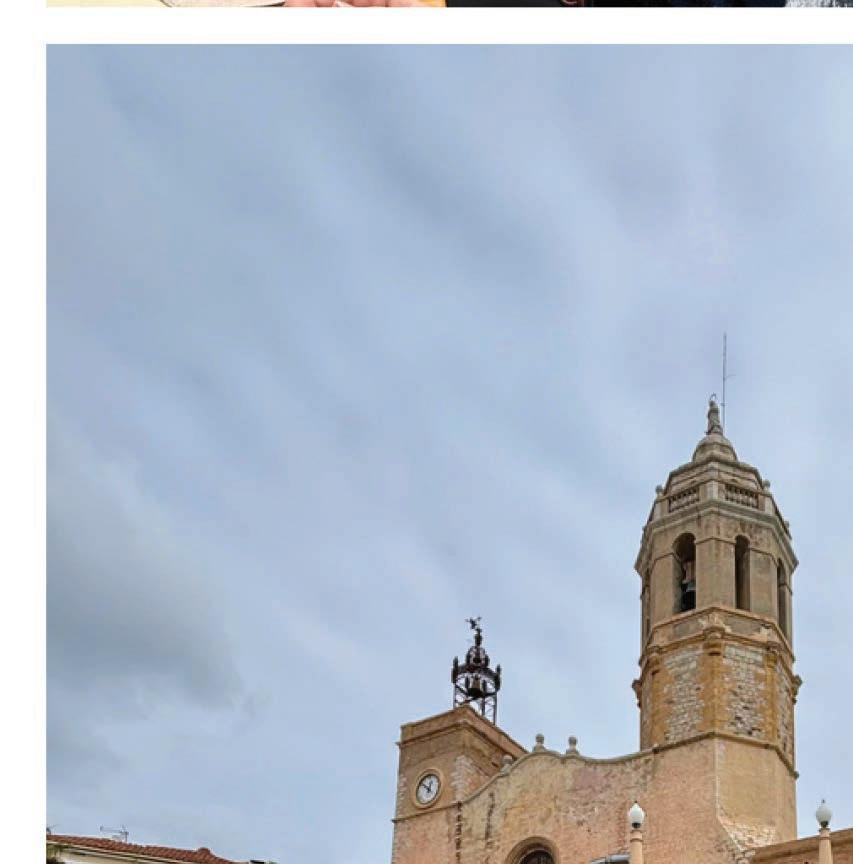Open the church bell tower photo
This screenshot has width=853, height=864.
(450, 454)
